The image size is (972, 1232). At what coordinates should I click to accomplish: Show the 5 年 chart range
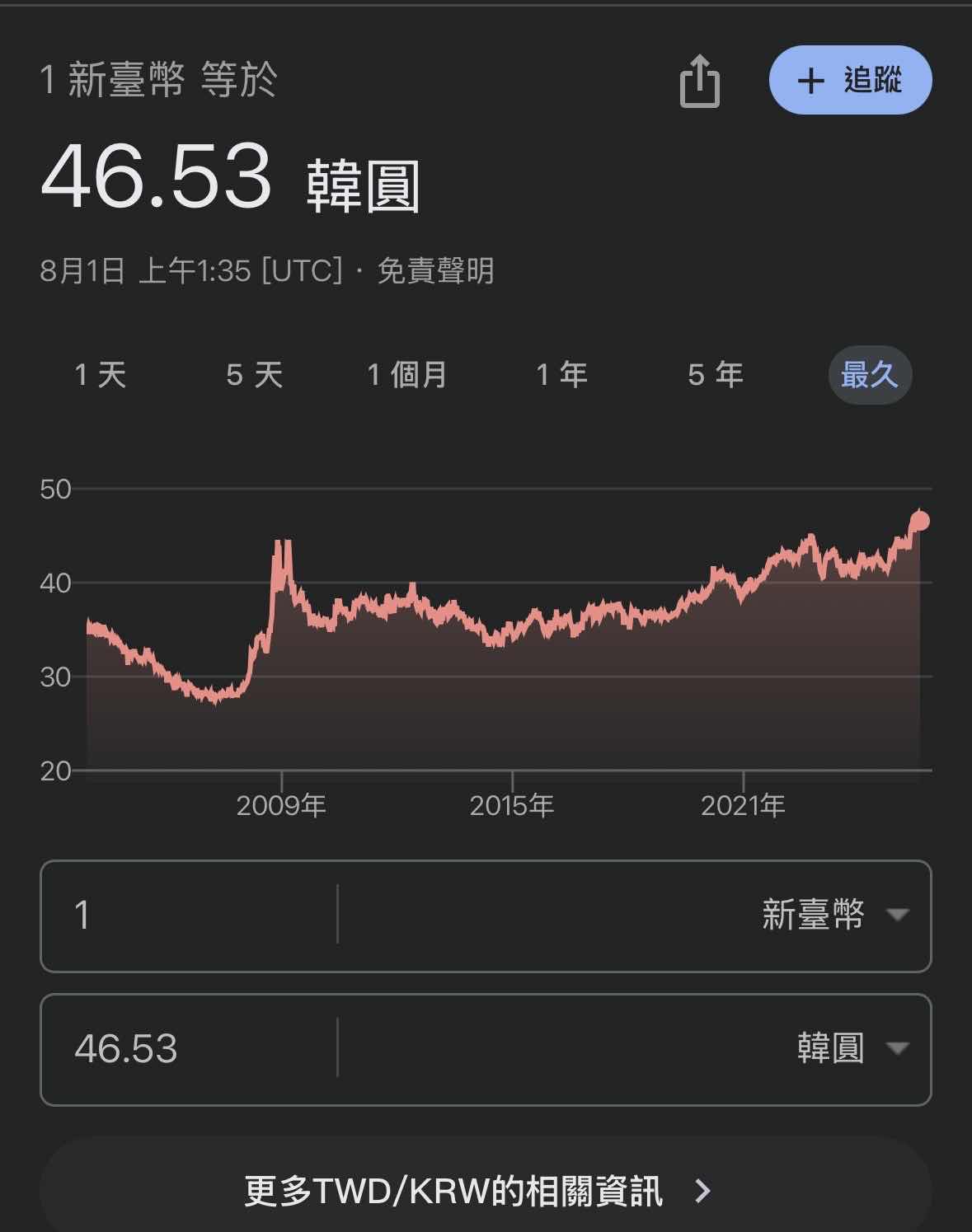click(x=716, y=375)
